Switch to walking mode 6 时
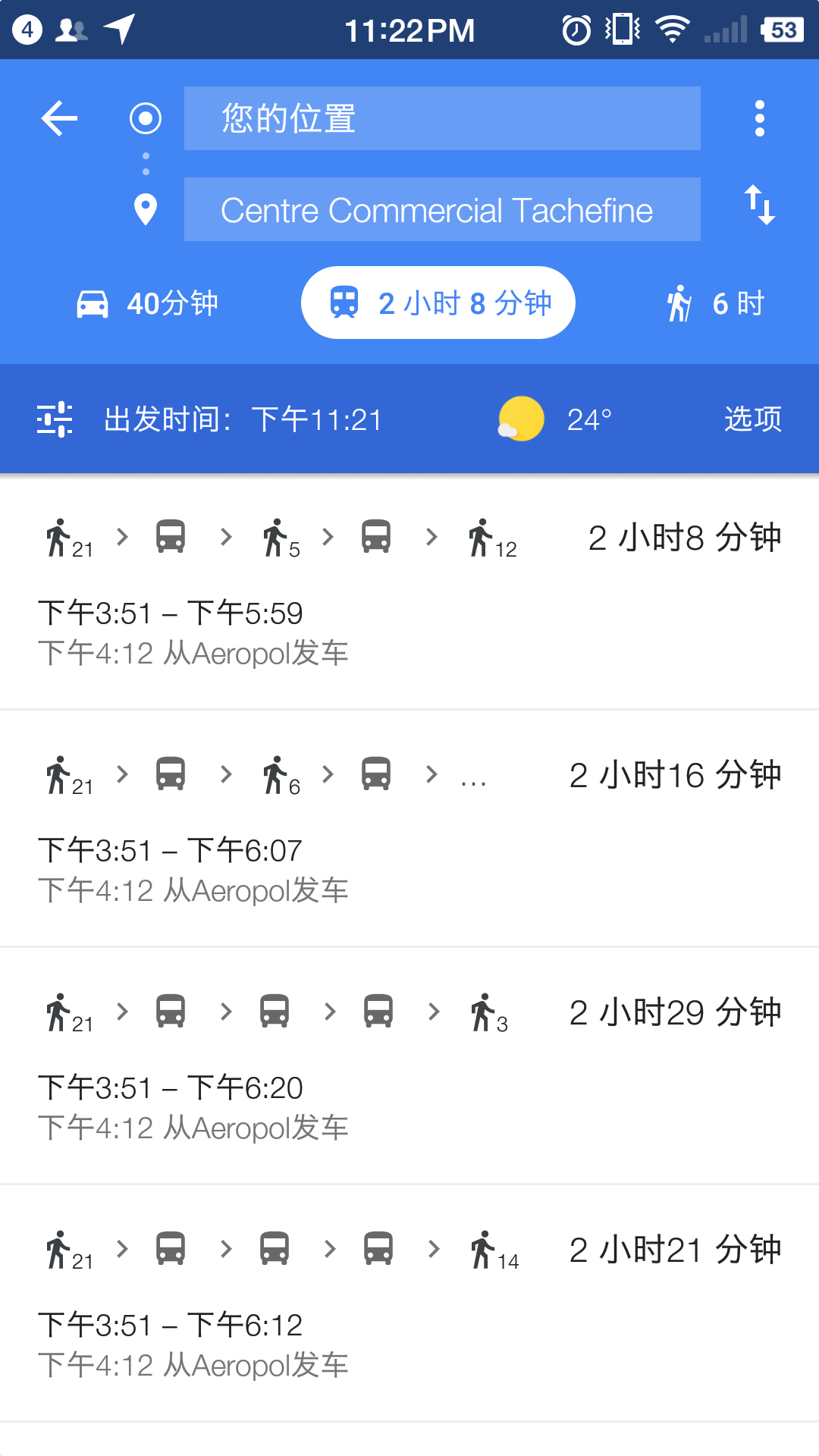The width and height of the screenshot is (819, 1456). coord(714,303)
